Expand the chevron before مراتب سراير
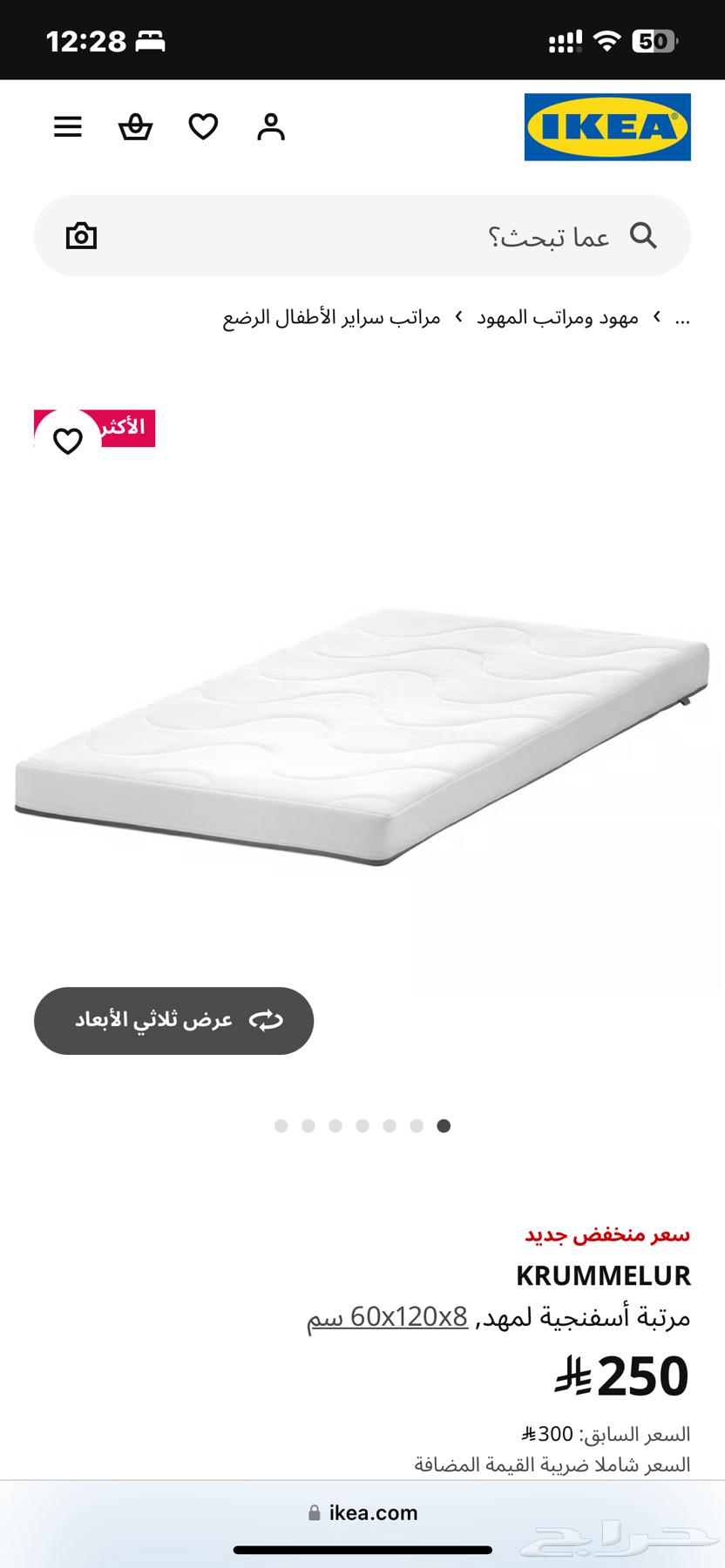Image resolution: width=725 pixels, height=1568 pixels. tap(457, 317)
